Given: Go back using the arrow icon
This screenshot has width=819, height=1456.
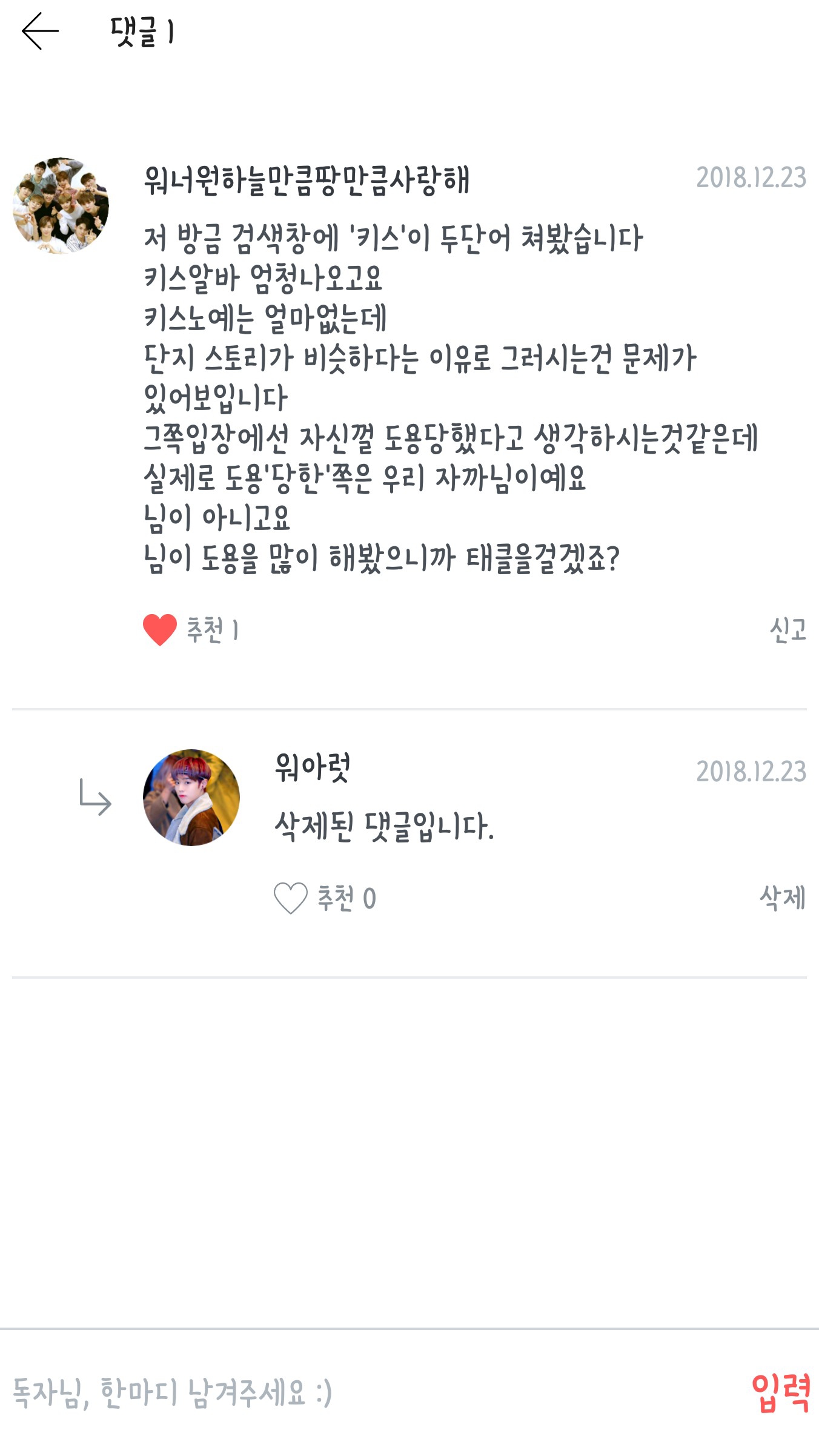Looking at the screenshot, I should tap(40, 31).
